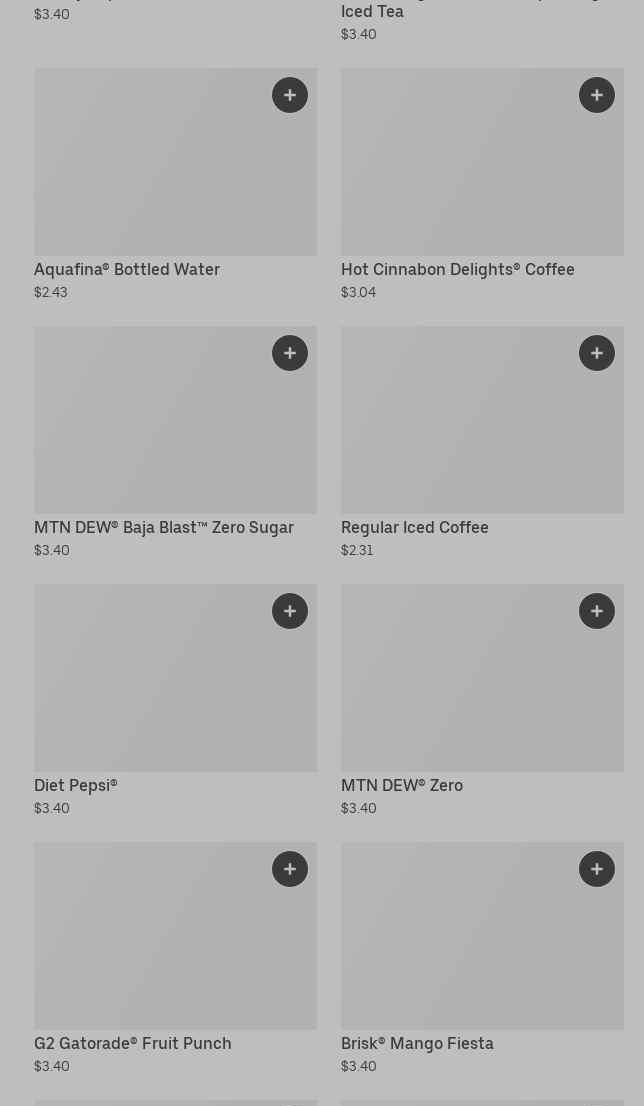View Diet Pepsi item details
Screen dimensions: 644x1106
click(176, 700)
